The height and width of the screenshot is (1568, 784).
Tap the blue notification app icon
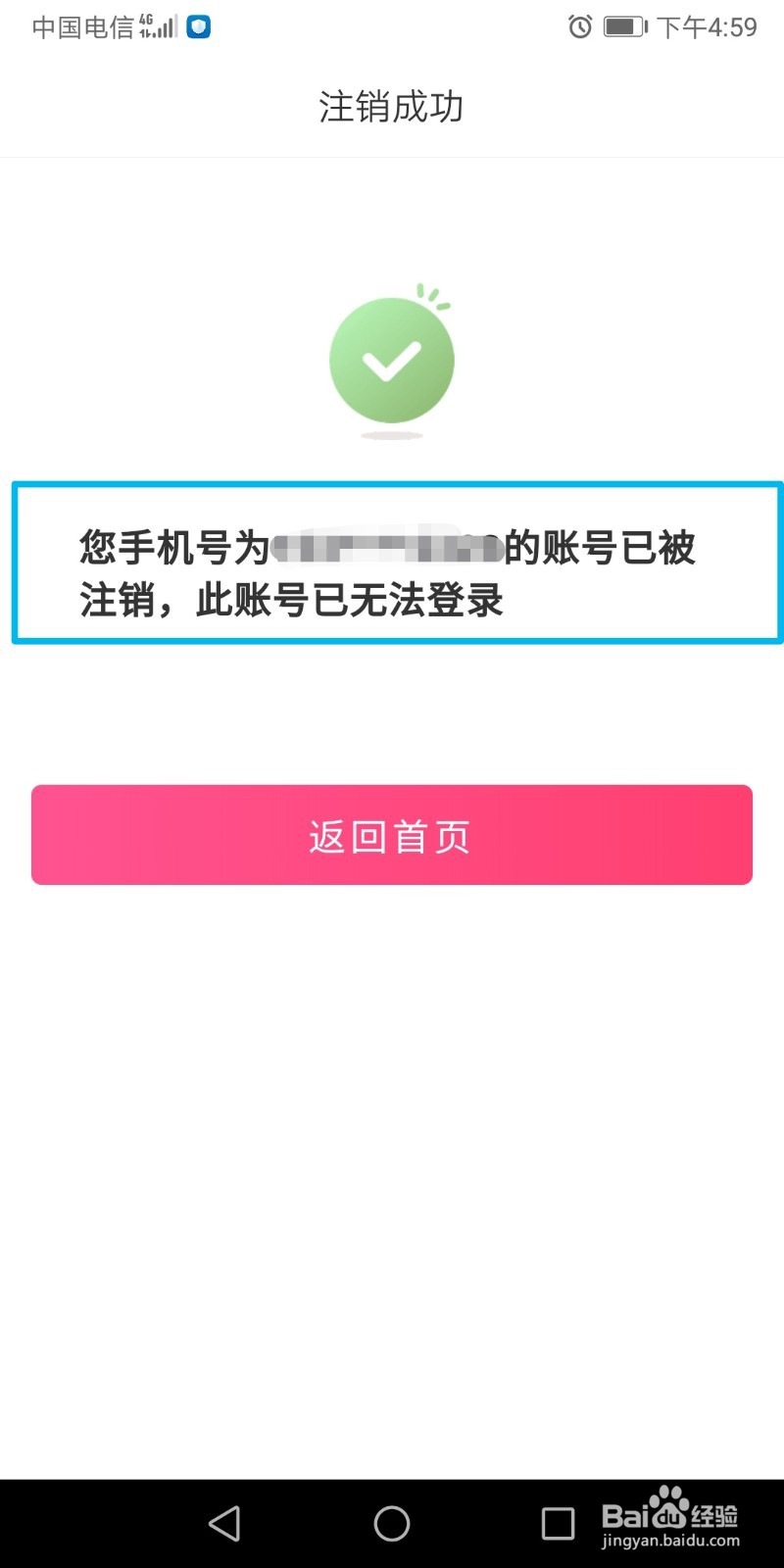[197, 26]
